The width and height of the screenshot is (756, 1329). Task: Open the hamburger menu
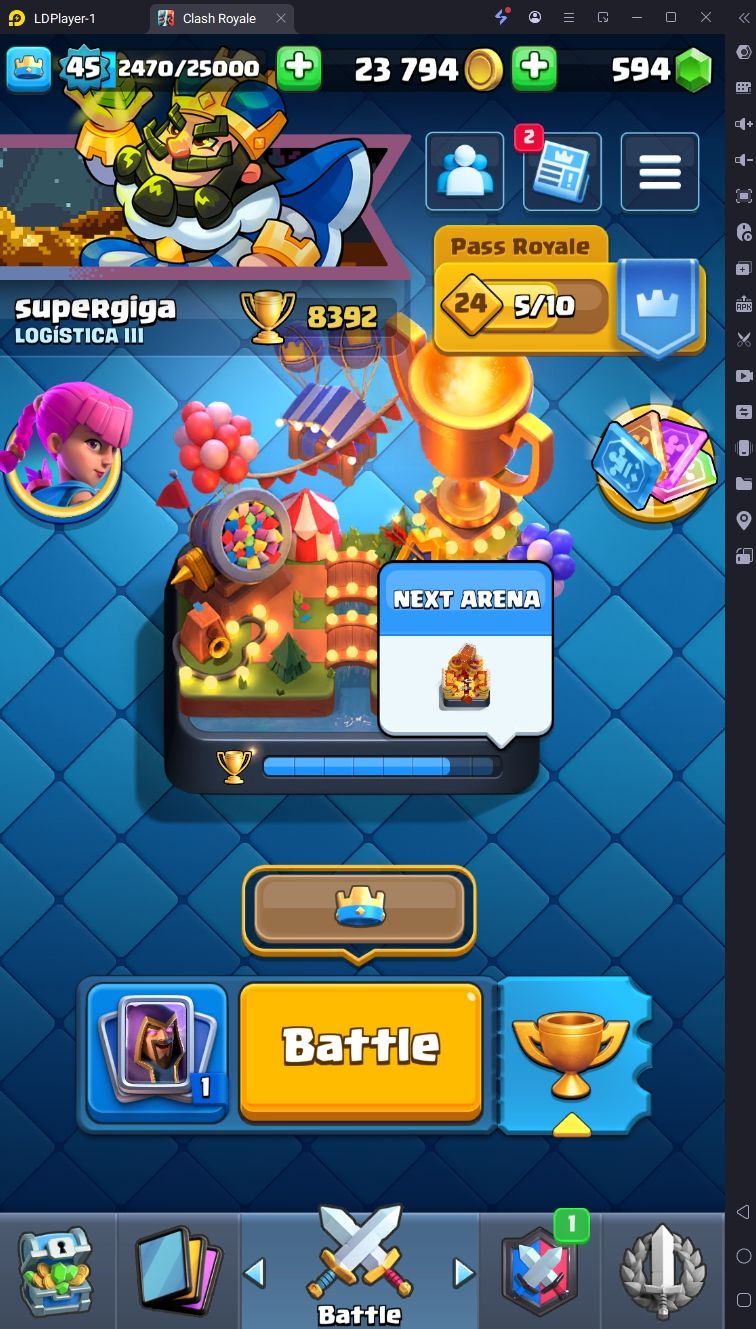[x=659, y=172]
